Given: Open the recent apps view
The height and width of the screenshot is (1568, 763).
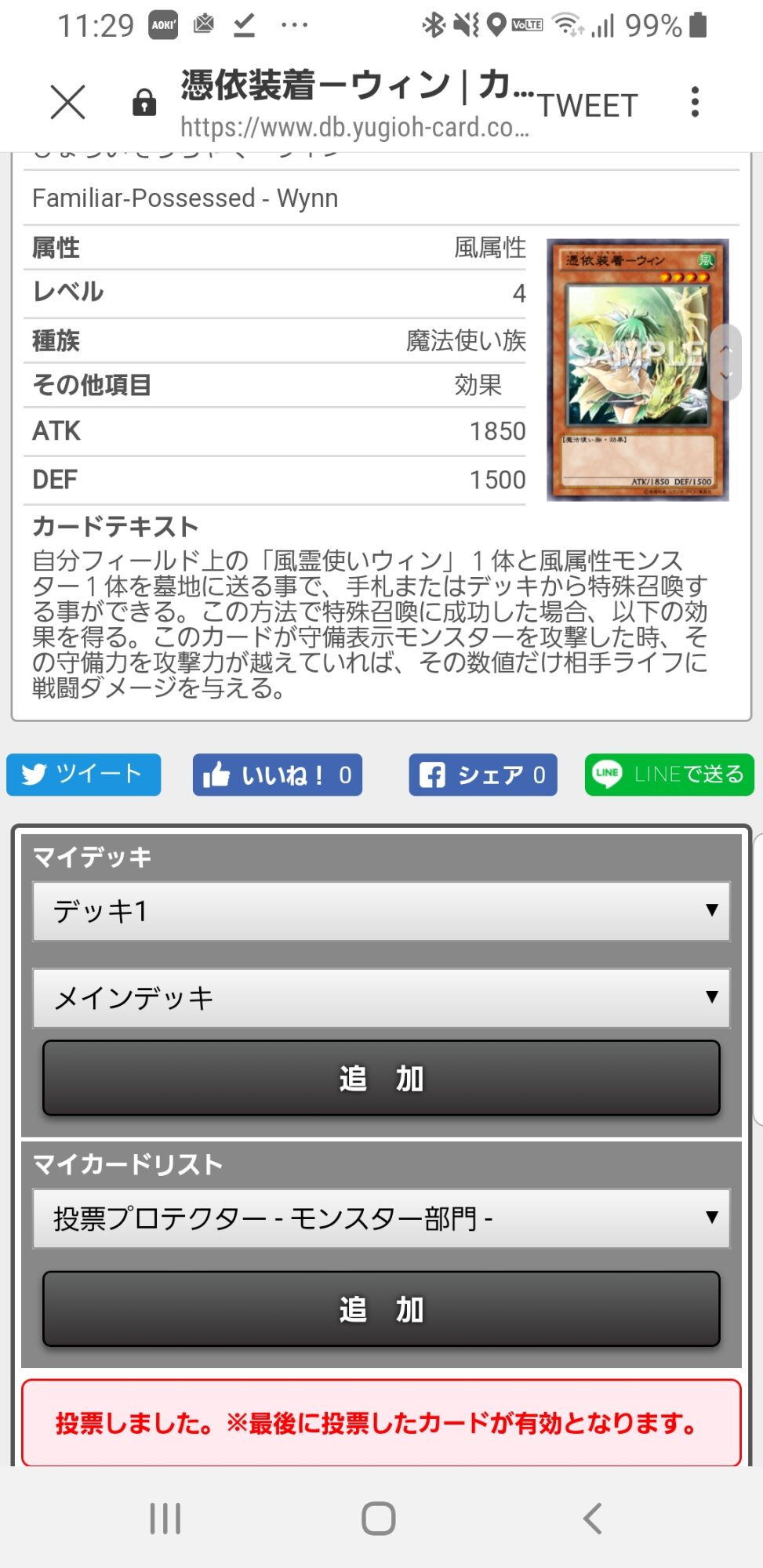Looking at the screenshot, I should tap(165, 1519).
